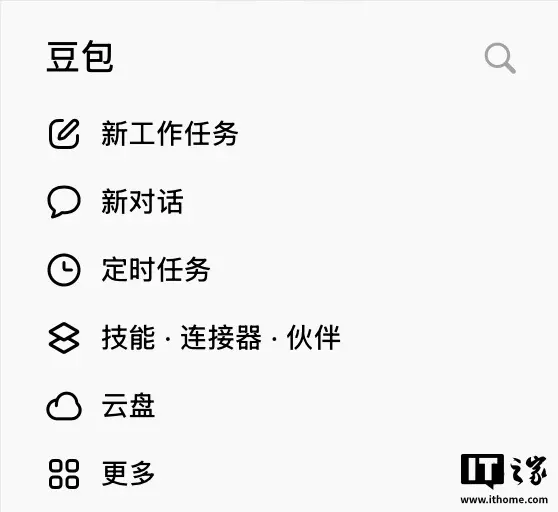Start a 新工作任务 work task
This screenshot has height=512, width=558.
pos(143,134)
